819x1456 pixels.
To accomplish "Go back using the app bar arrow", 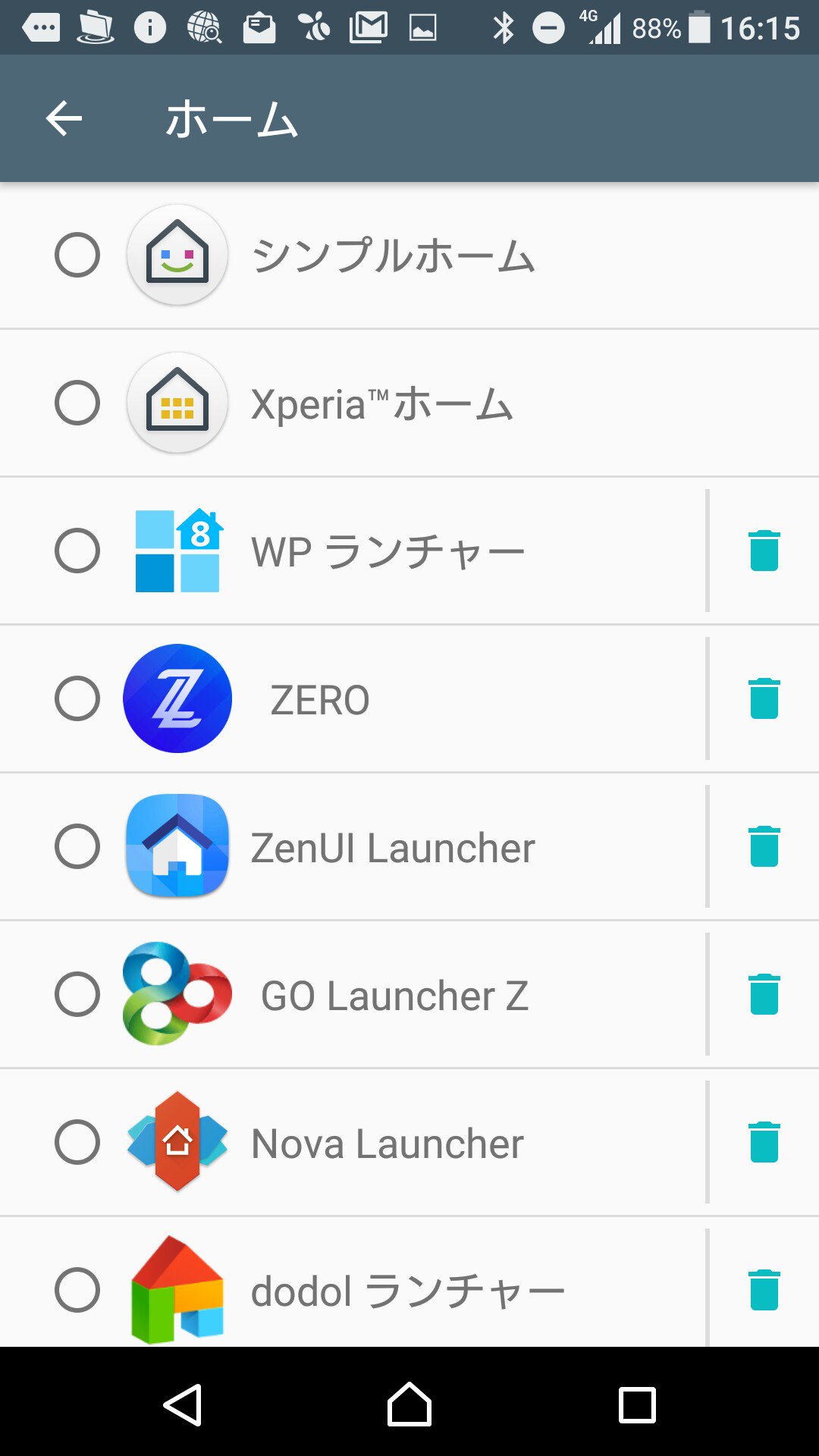I will tap(64, 119).
